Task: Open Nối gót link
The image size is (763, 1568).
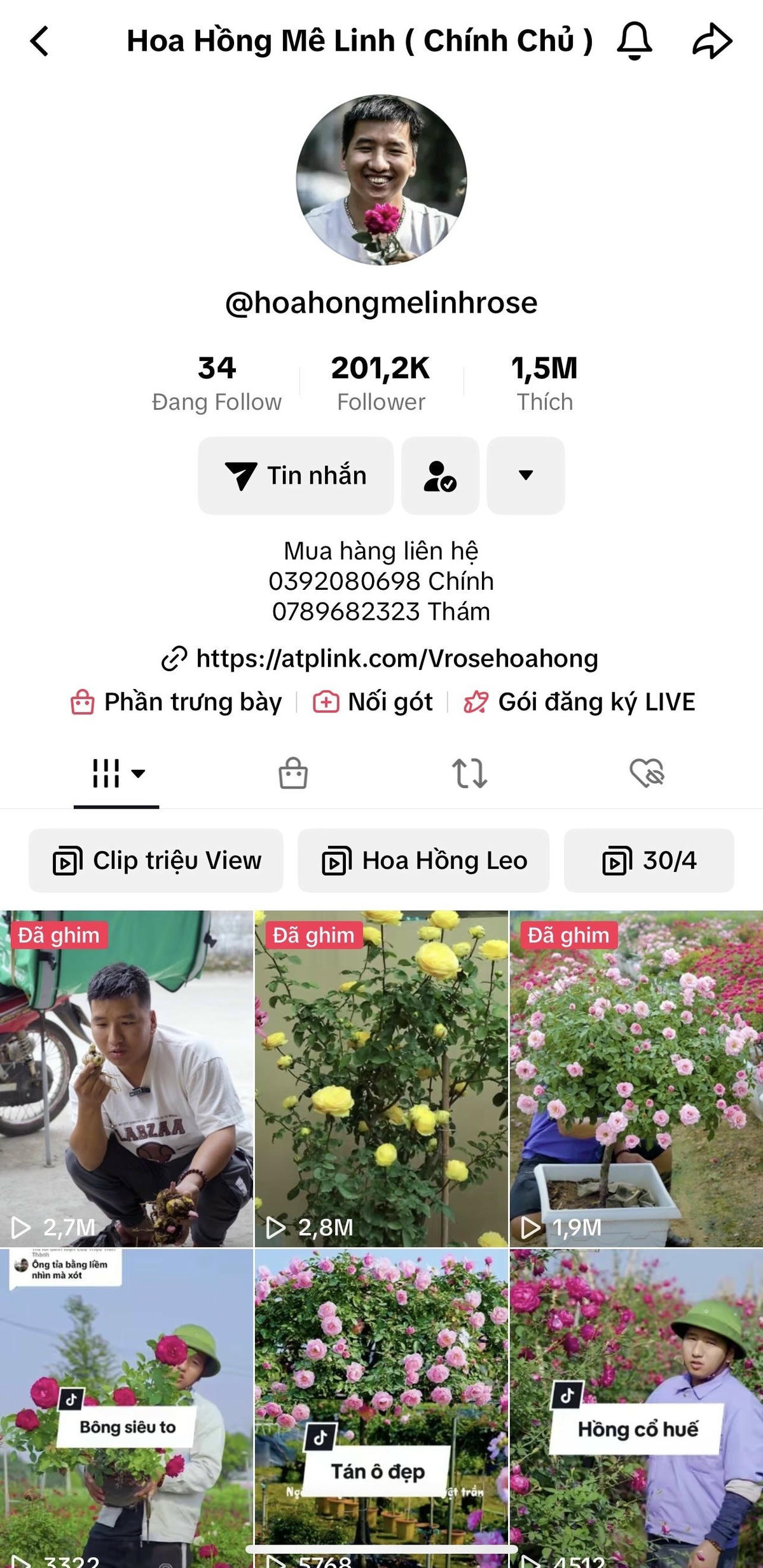Action: [x=373, y=702]
